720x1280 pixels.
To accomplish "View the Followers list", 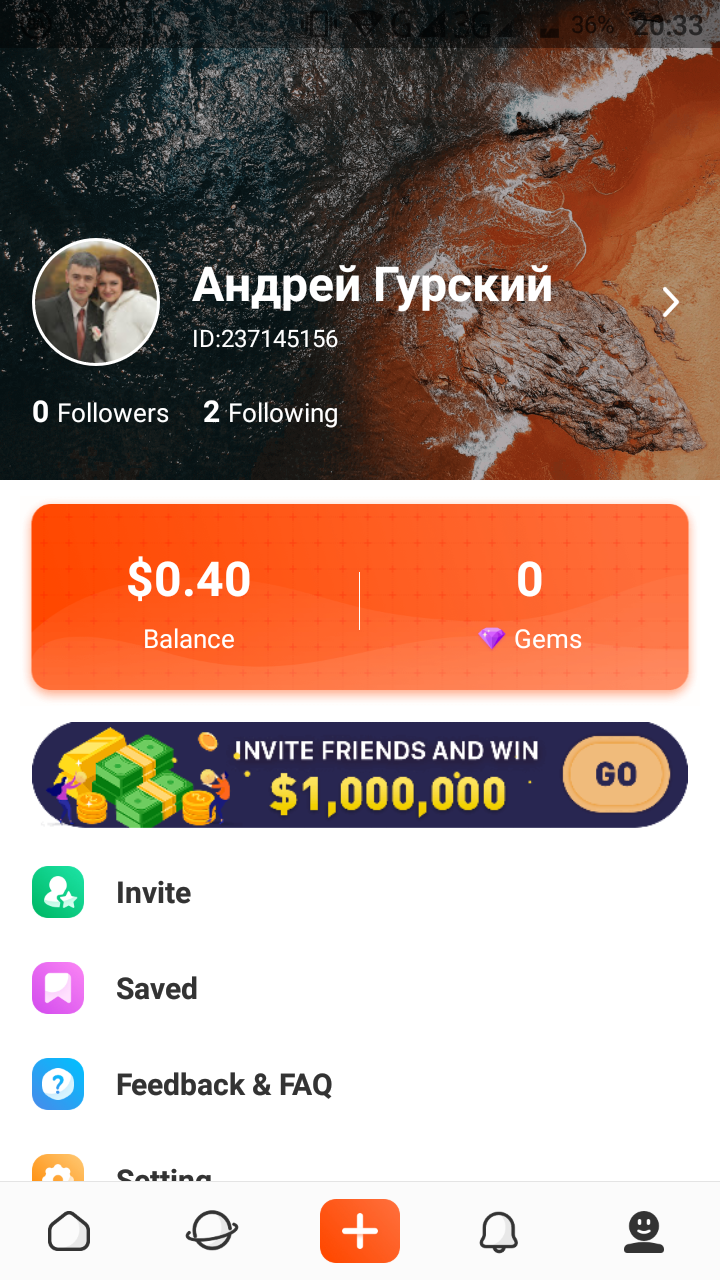I will point(101,412).
